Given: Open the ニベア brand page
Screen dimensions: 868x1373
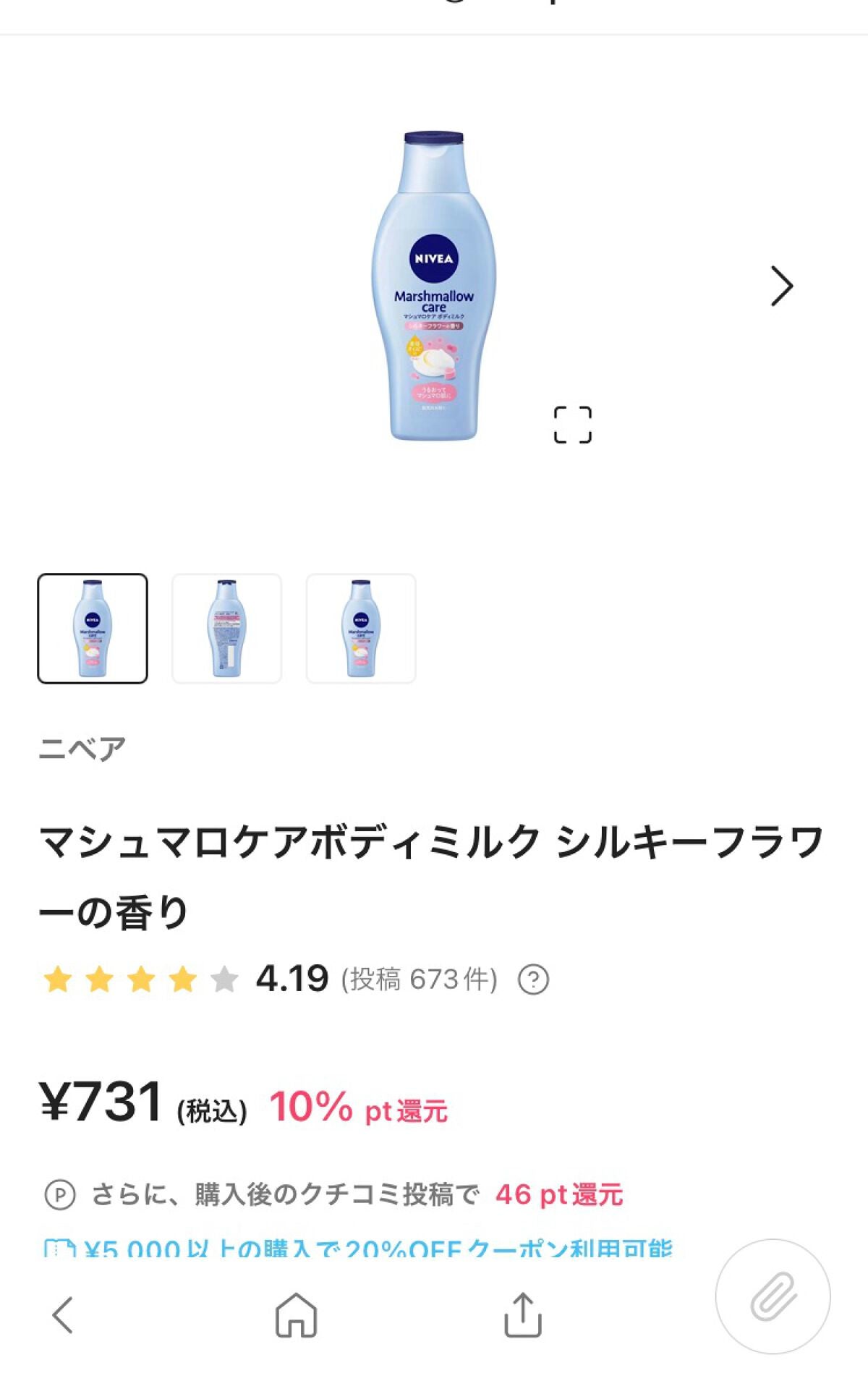Looking at the screenshot, I should 82,749.
